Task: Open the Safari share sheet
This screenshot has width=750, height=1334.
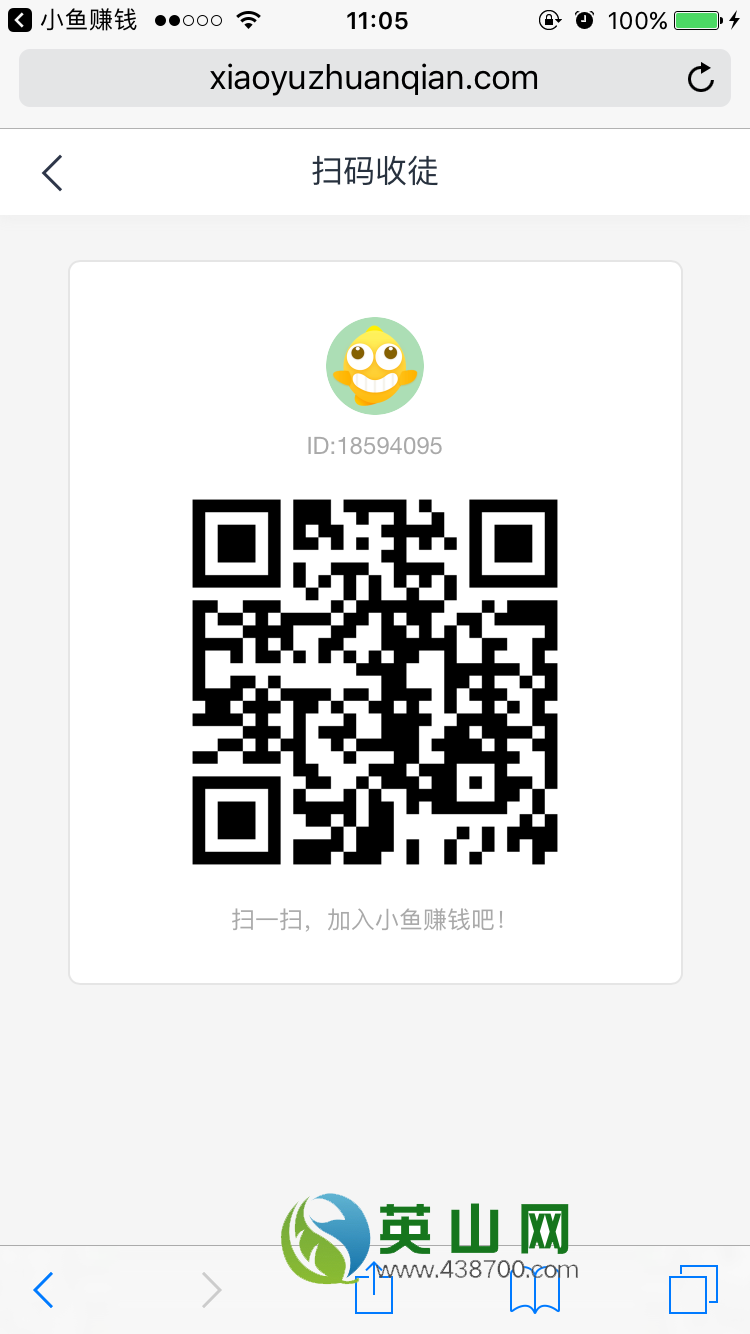Action: pyautogui.click(x=375, y=1287)
